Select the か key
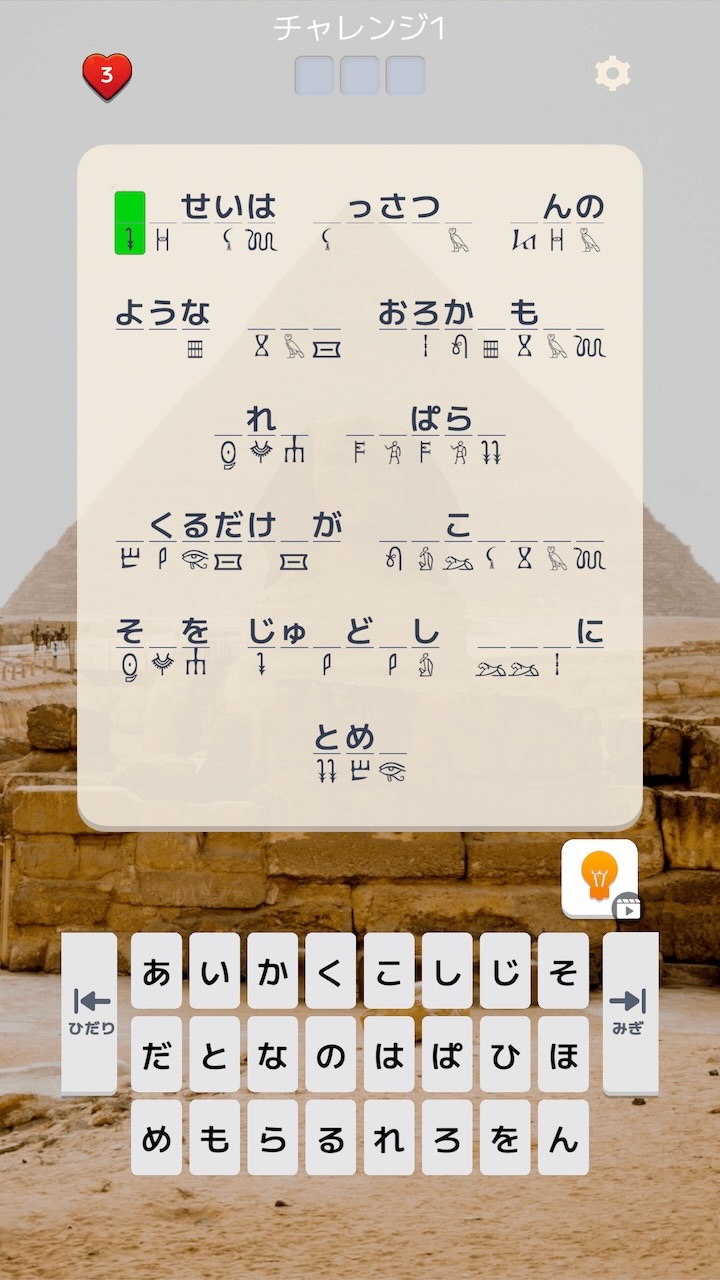720x1280 pixels. [272, 971]
